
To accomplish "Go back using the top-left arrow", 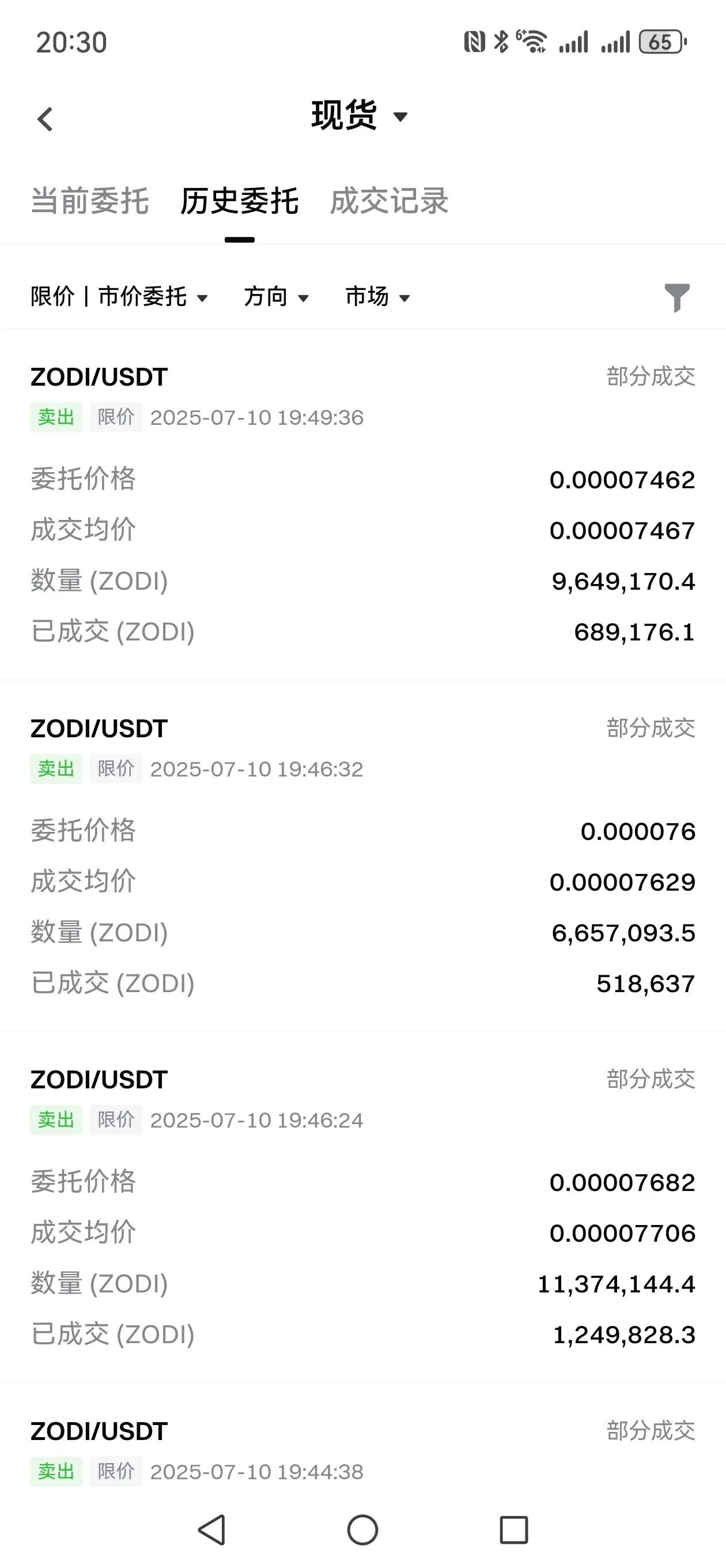I will pyautogui.click(x=45, y=119).
